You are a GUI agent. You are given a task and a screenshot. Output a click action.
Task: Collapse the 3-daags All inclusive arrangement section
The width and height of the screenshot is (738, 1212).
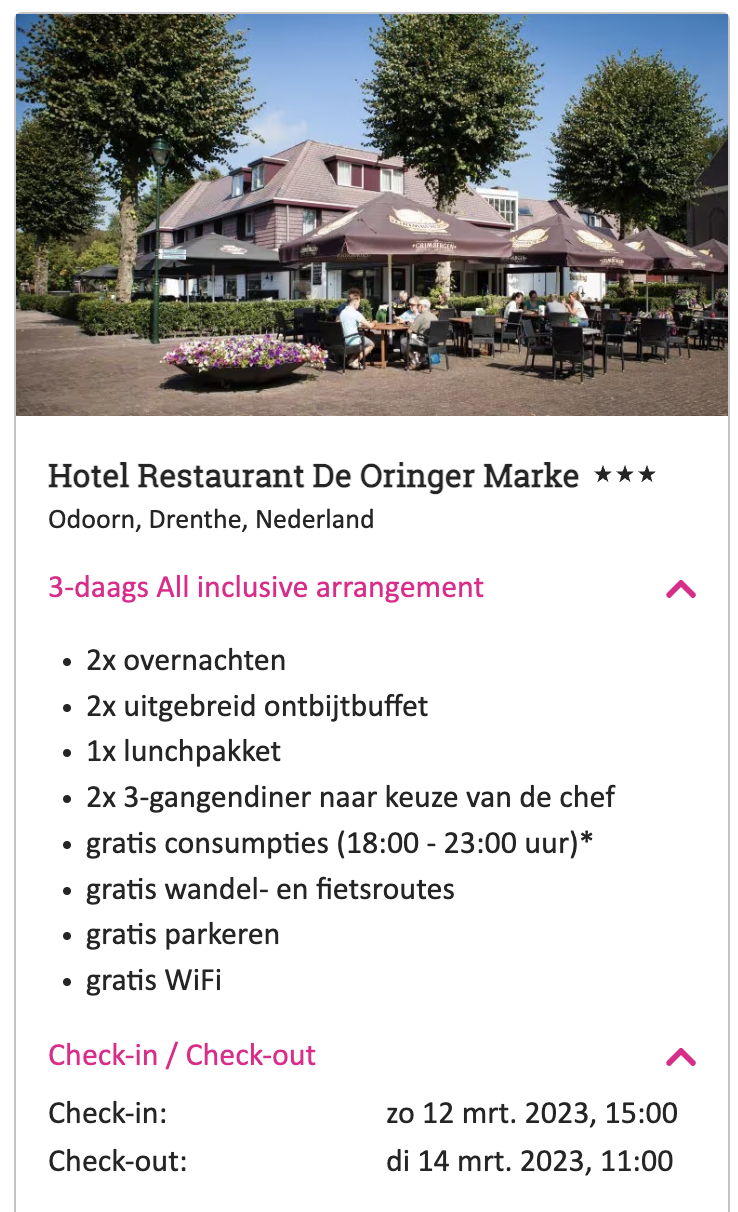(680, 588)
